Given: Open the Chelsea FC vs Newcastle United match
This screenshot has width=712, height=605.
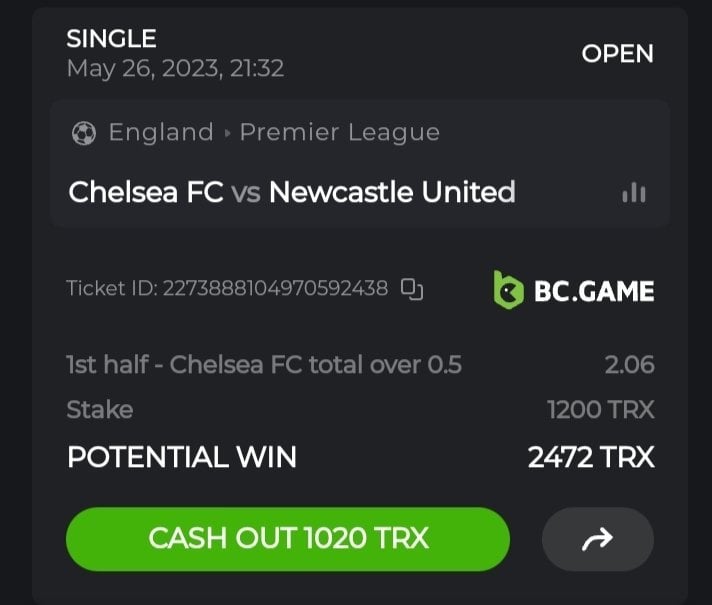Looking at the screenshot, I should 292,192.
